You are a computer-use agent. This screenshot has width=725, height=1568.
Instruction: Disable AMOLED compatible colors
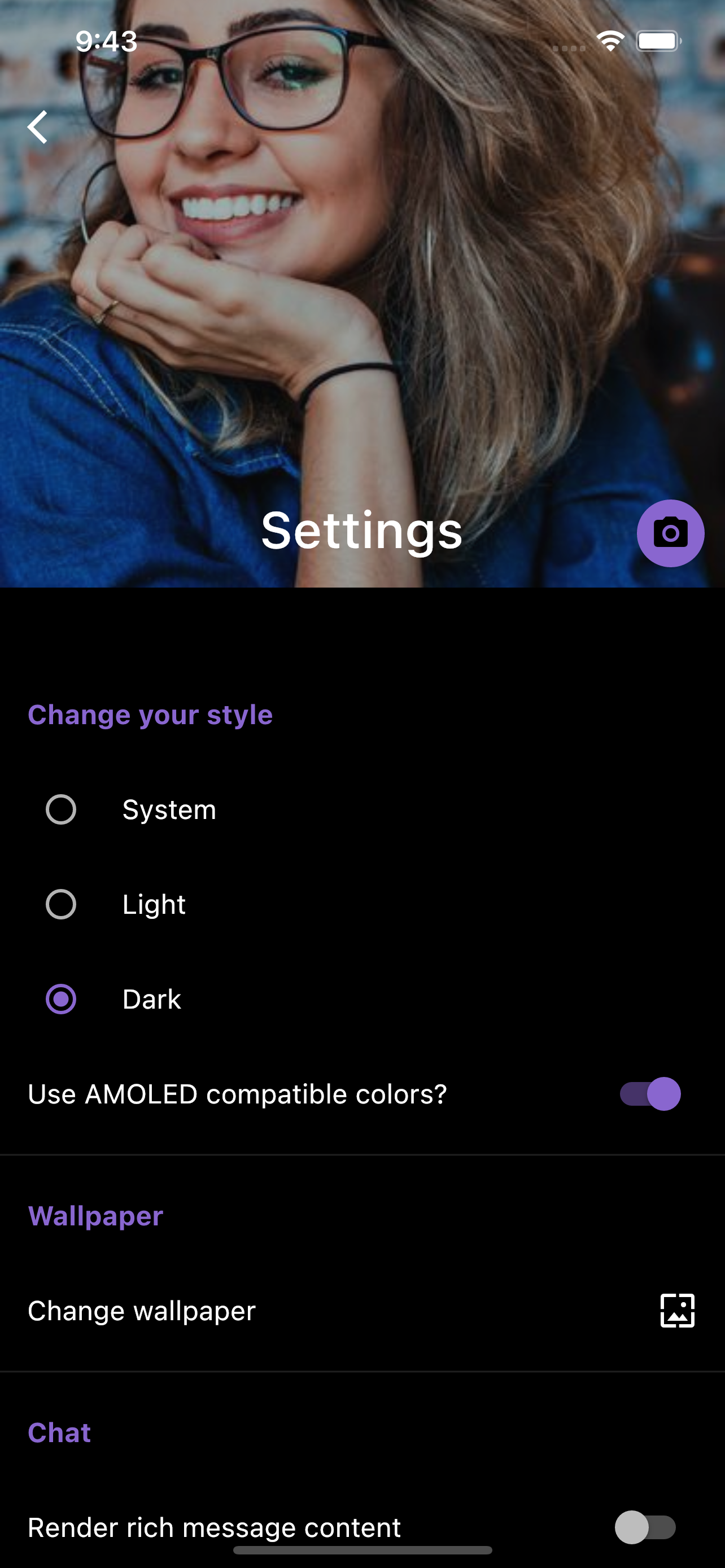point(649,1094)
